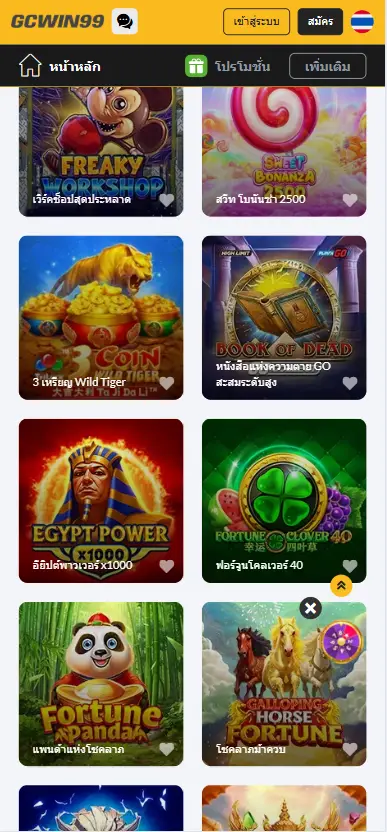Screen dimensions: 387x832
Task: Go to หน้าหลัก home
Action: (x=59, y=66)
